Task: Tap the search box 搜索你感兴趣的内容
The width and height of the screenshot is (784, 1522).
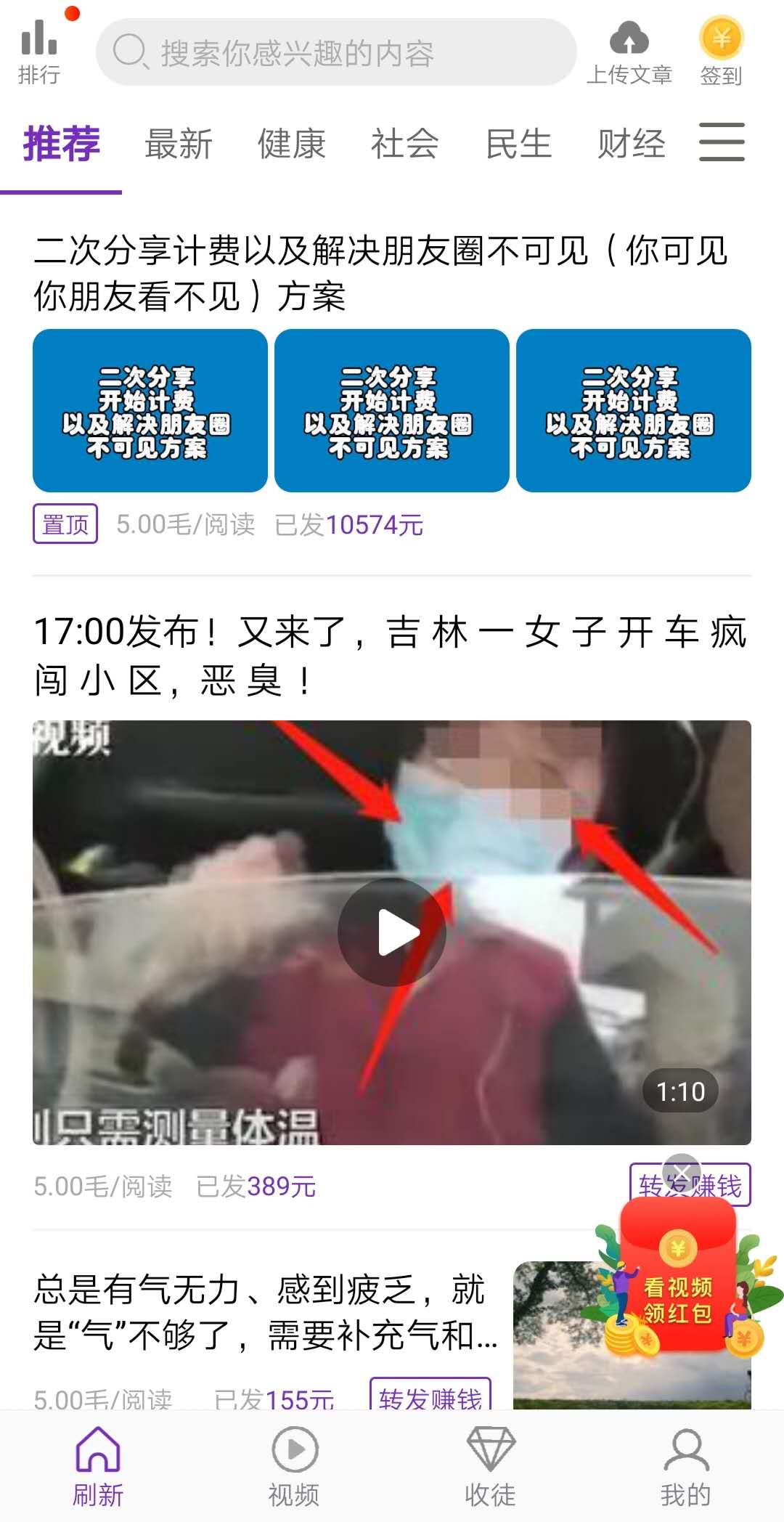Action: tap(336, 52)
